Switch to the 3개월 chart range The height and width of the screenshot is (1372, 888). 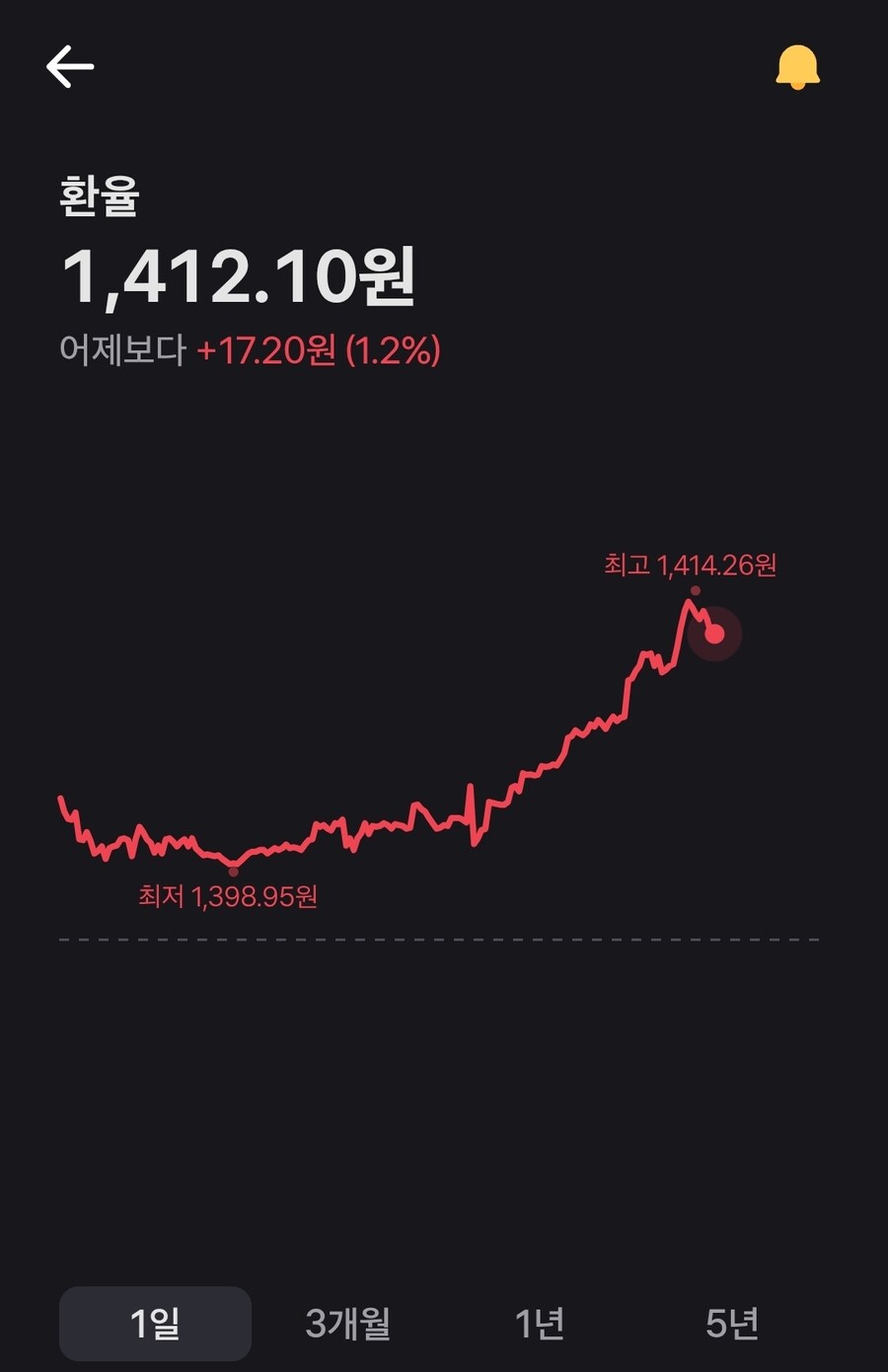pyautogui.click(x=347, y=1323)
